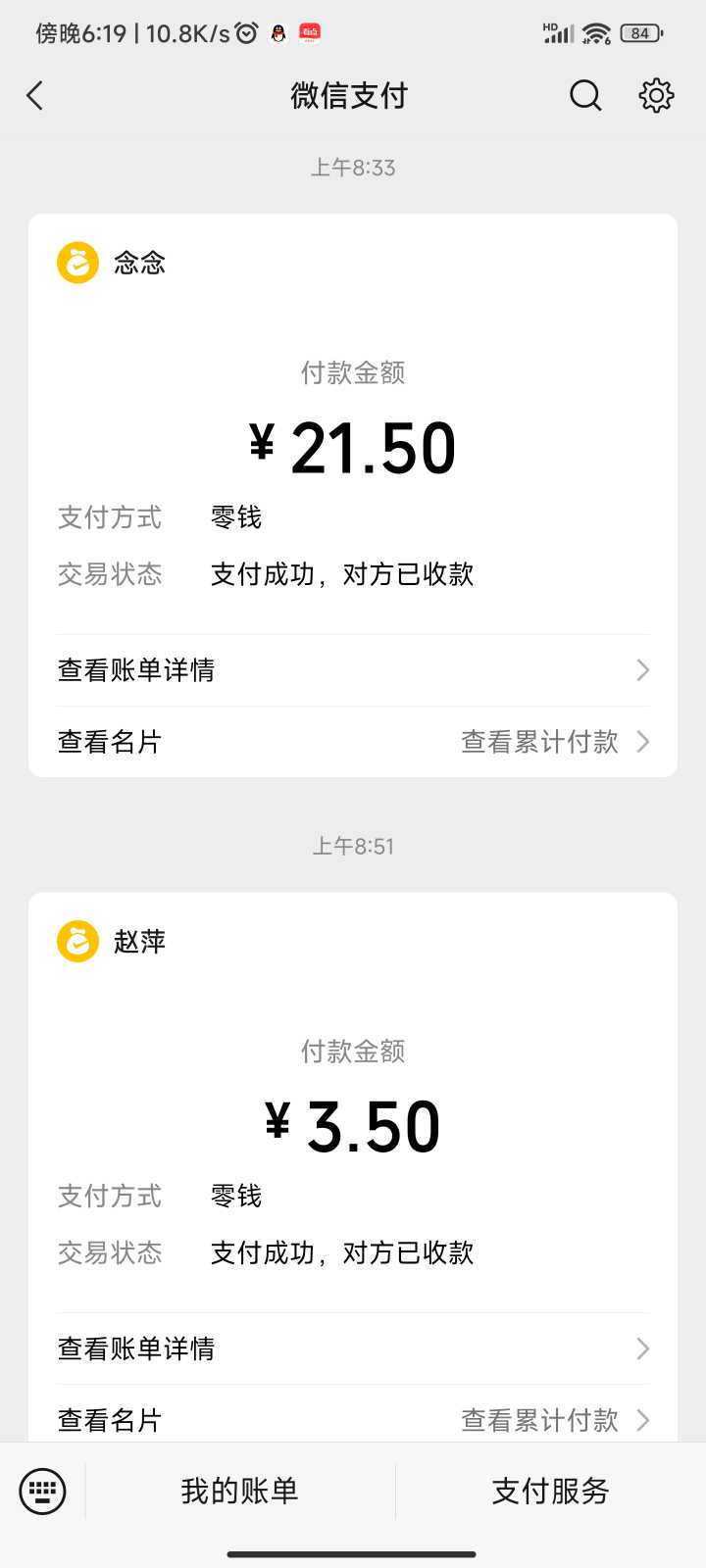The width and height of the screenshot is (706, 1568).
Task: Open search in WeChat Pay
Action: click(x=585, y=95)
